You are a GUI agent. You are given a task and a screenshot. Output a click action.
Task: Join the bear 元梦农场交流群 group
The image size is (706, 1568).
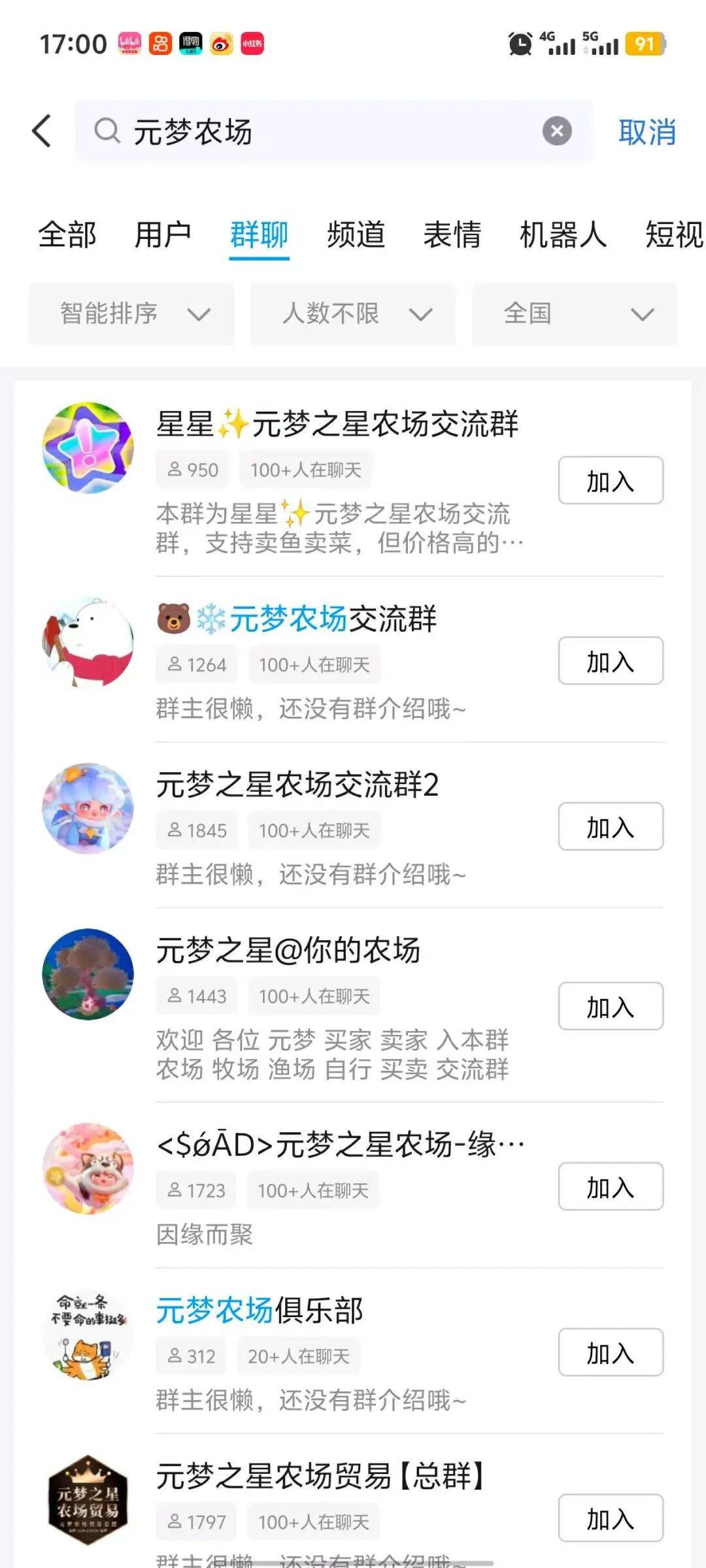(611, 661)
